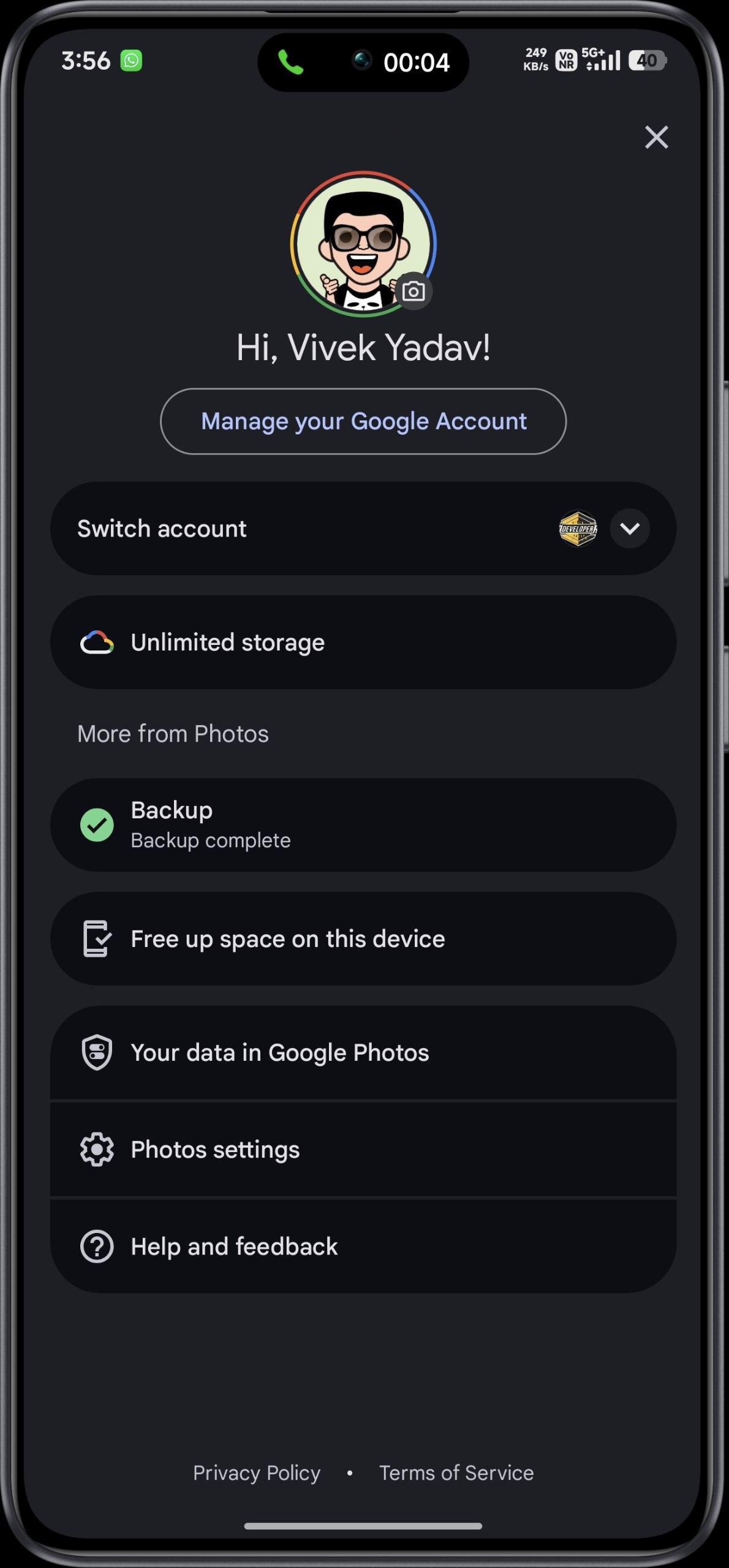Screen dimensions: 729x1568
Task: Expand the Switch account chevron
Action: tap(629, 528)
